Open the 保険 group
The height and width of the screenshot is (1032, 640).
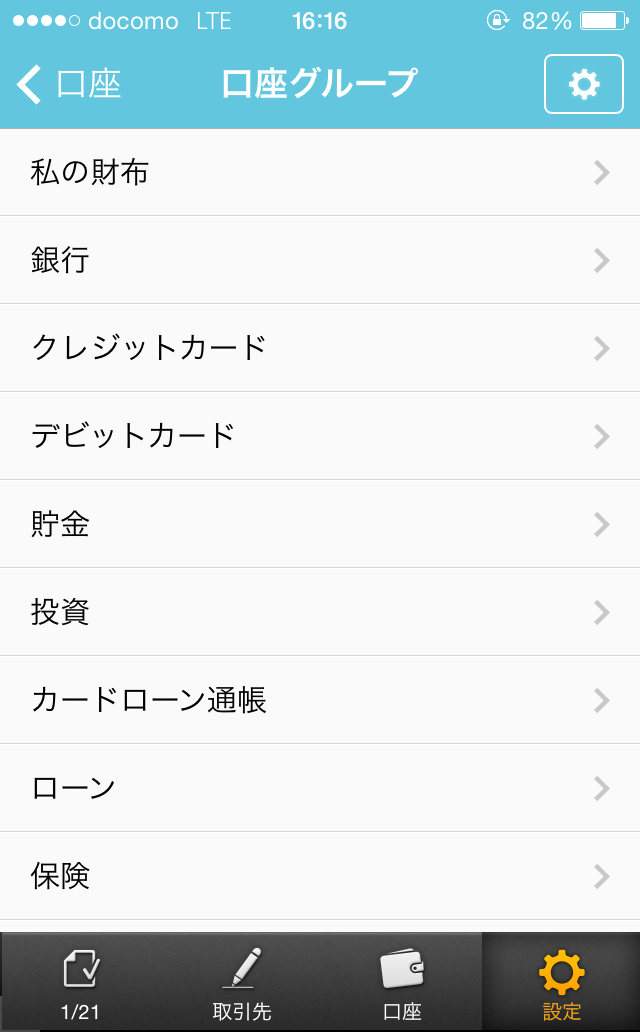(320, 876)
